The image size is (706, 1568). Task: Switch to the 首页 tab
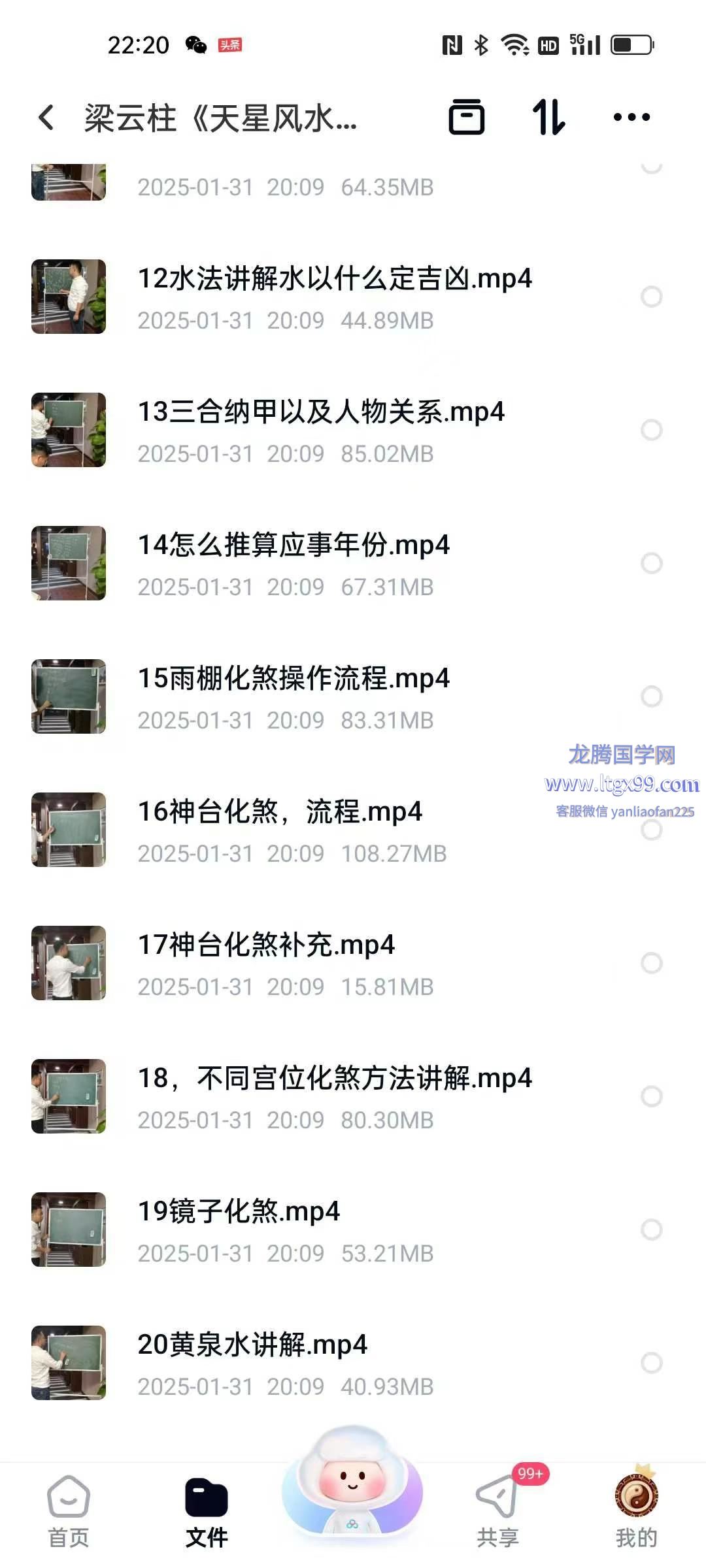click(69, 1511)
